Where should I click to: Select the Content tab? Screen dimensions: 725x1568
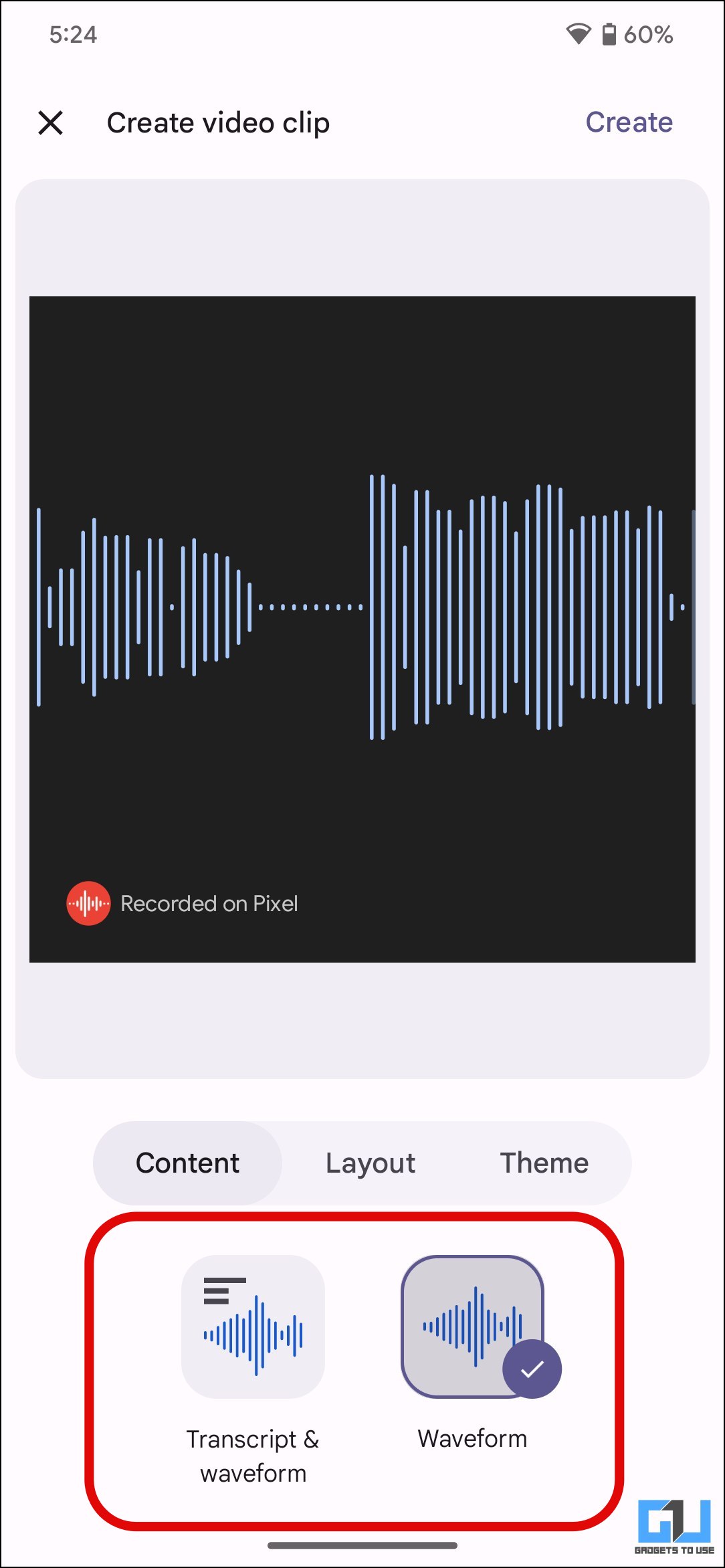[187, 1163]
